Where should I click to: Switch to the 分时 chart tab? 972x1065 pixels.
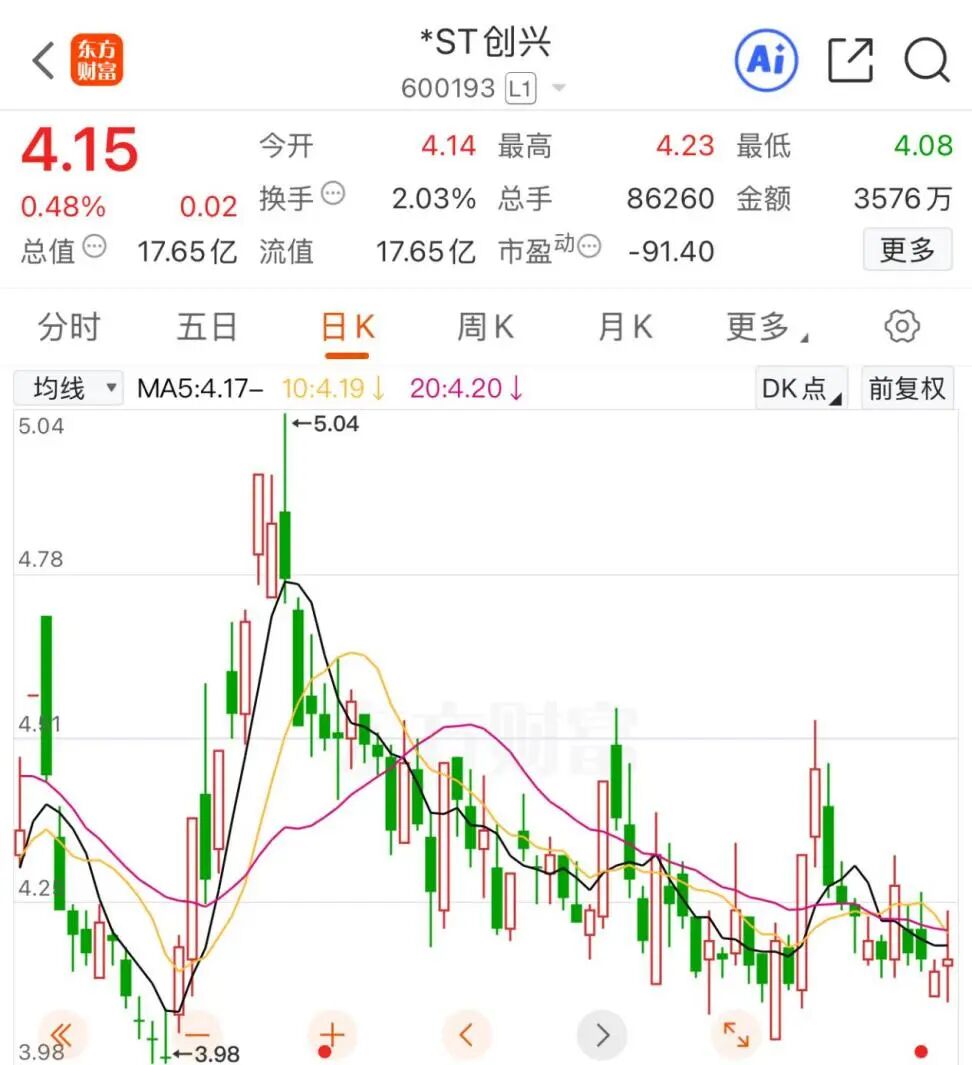[x=69, y=327]
